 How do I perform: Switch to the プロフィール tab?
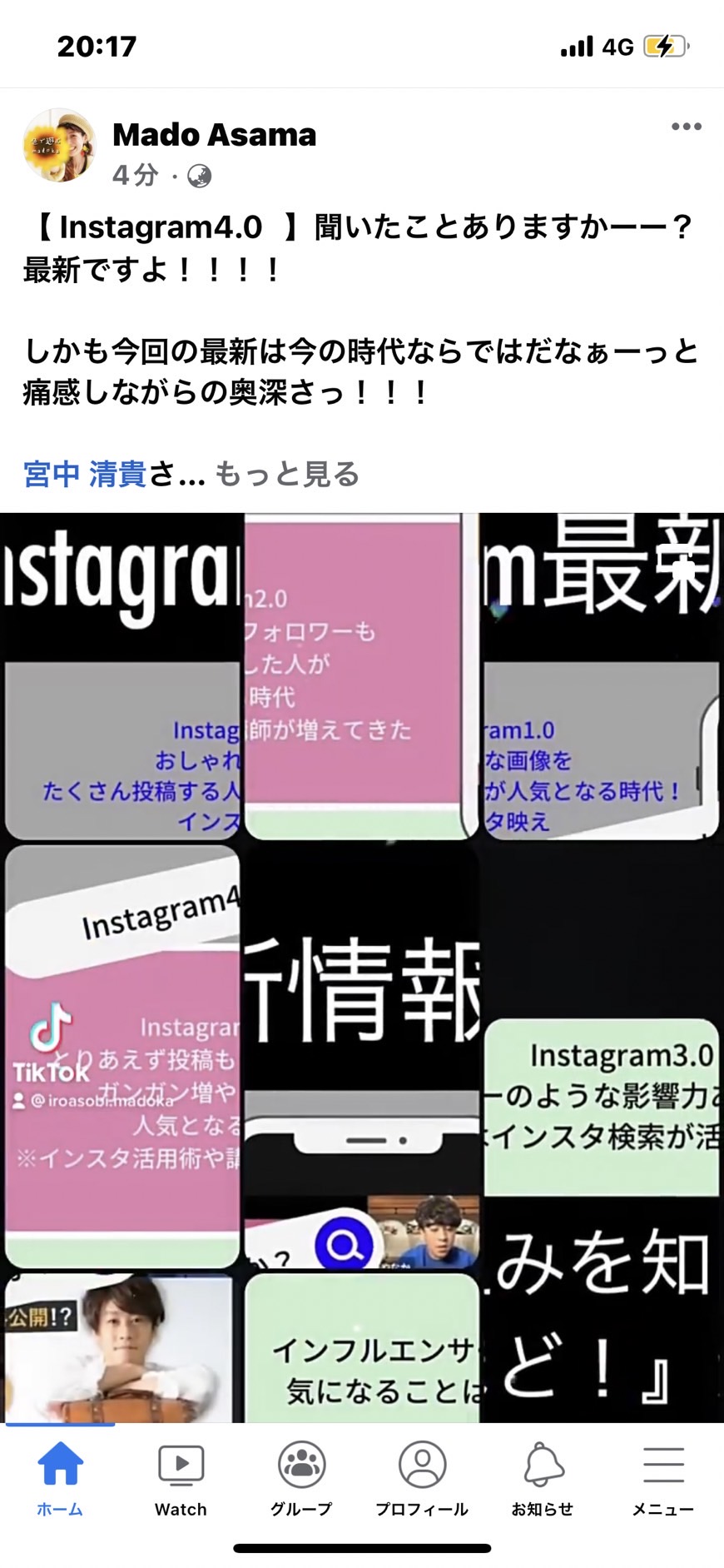click(422, 1480)
